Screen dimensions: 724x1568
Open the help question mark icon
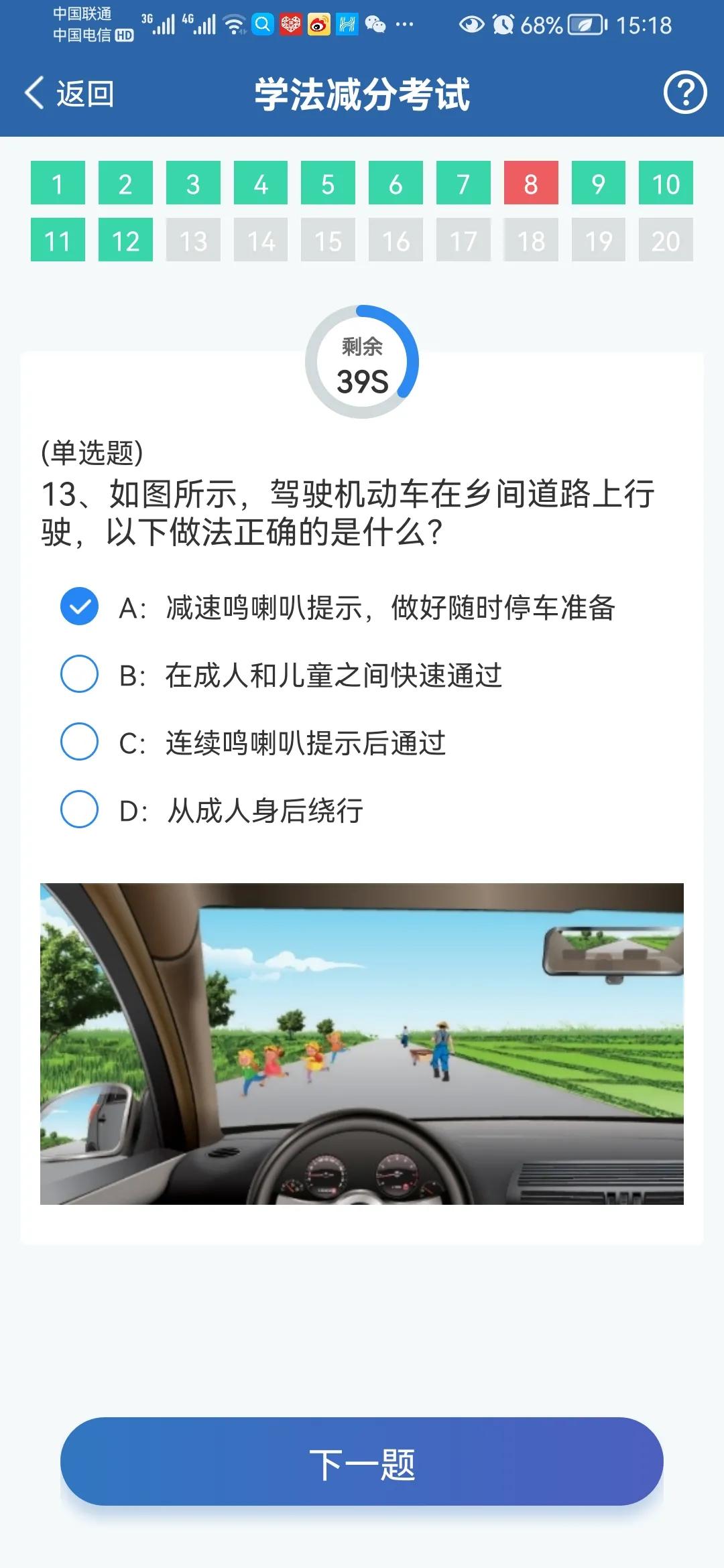click(x=684, y=92)
